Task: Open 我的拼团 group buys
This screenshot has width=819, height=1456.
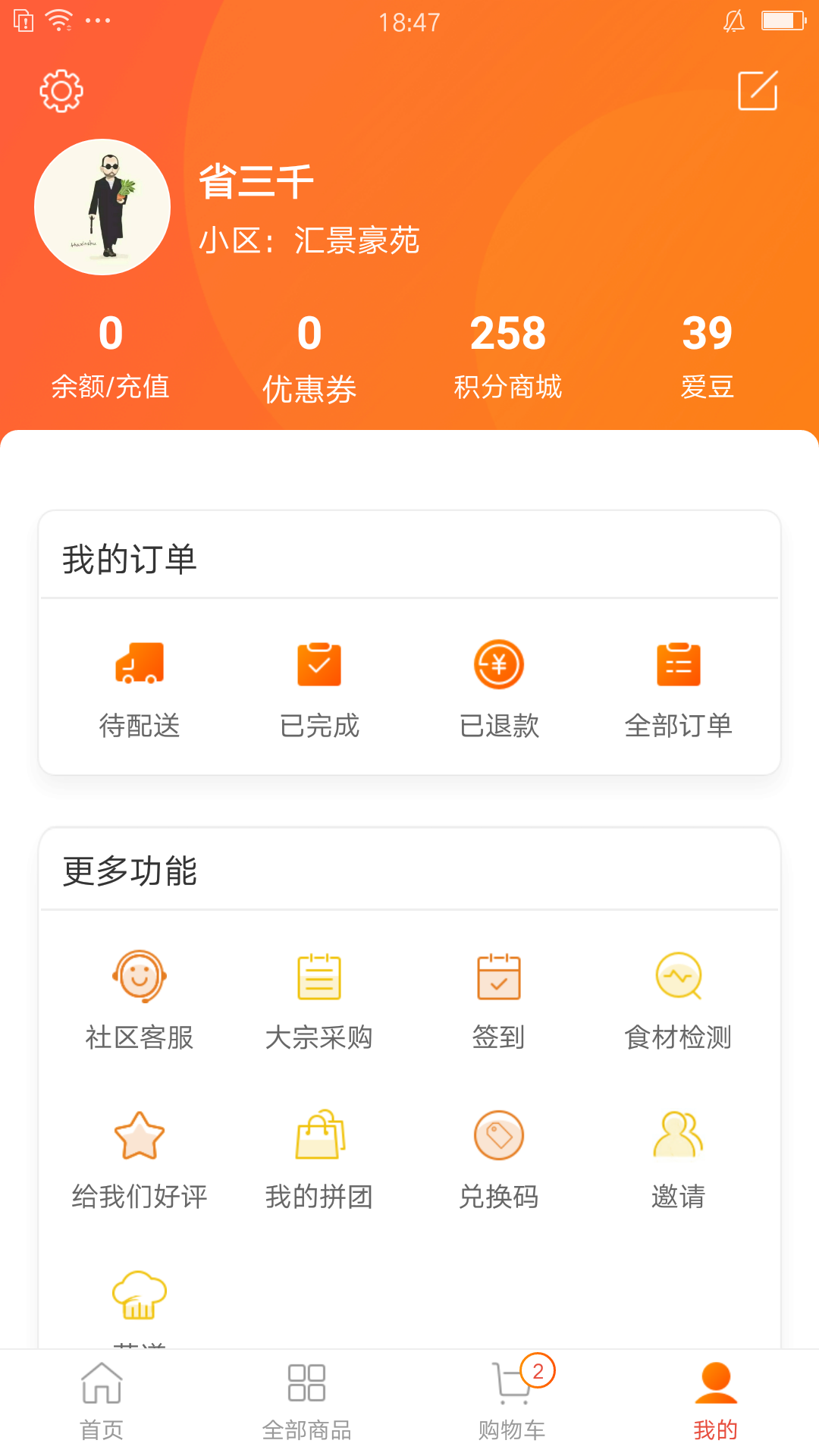Action: click(x=319, y=1159)
